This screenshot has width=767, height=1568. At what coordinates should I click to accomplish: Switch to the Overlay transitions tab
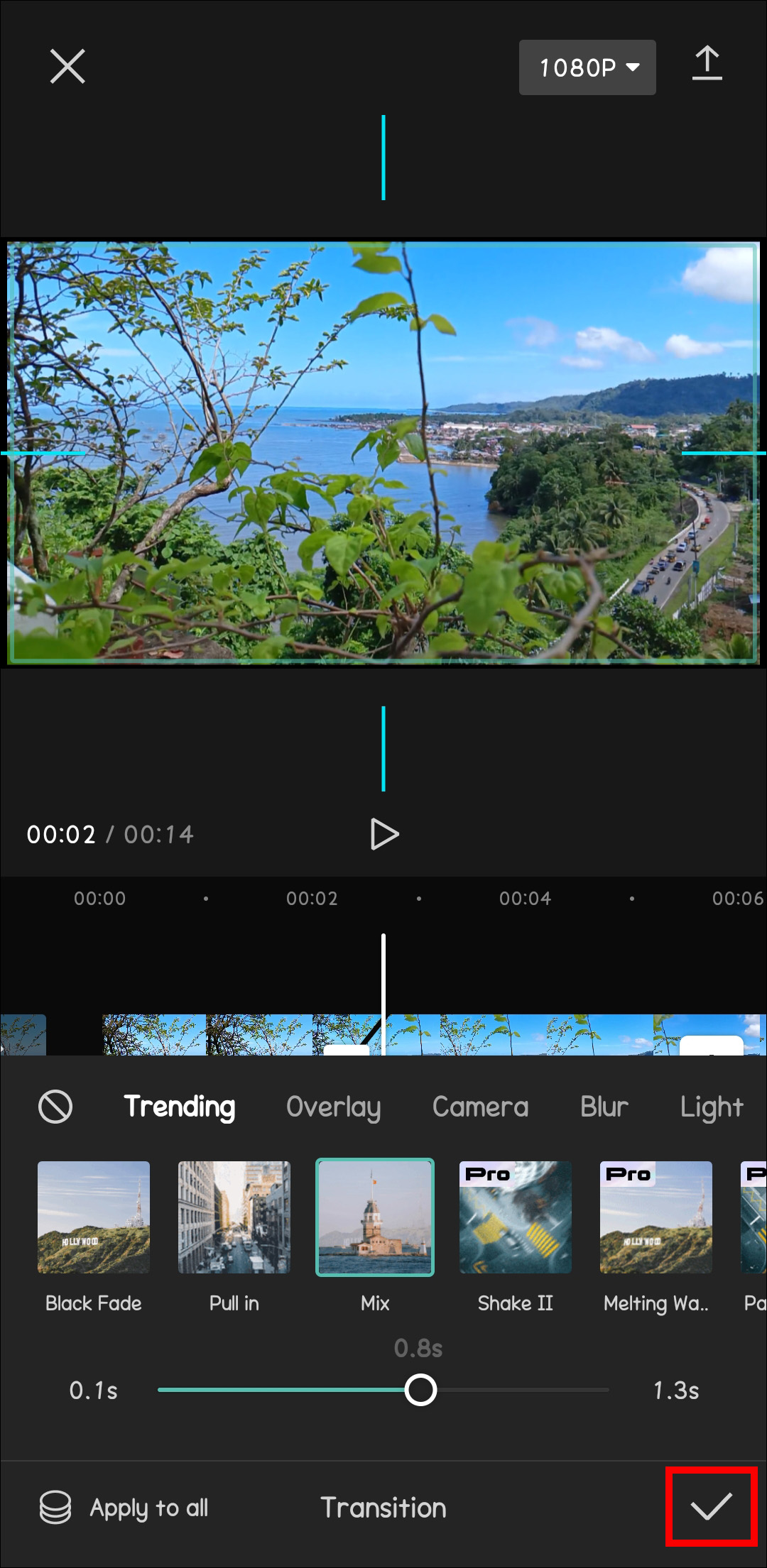point(333,1107)
